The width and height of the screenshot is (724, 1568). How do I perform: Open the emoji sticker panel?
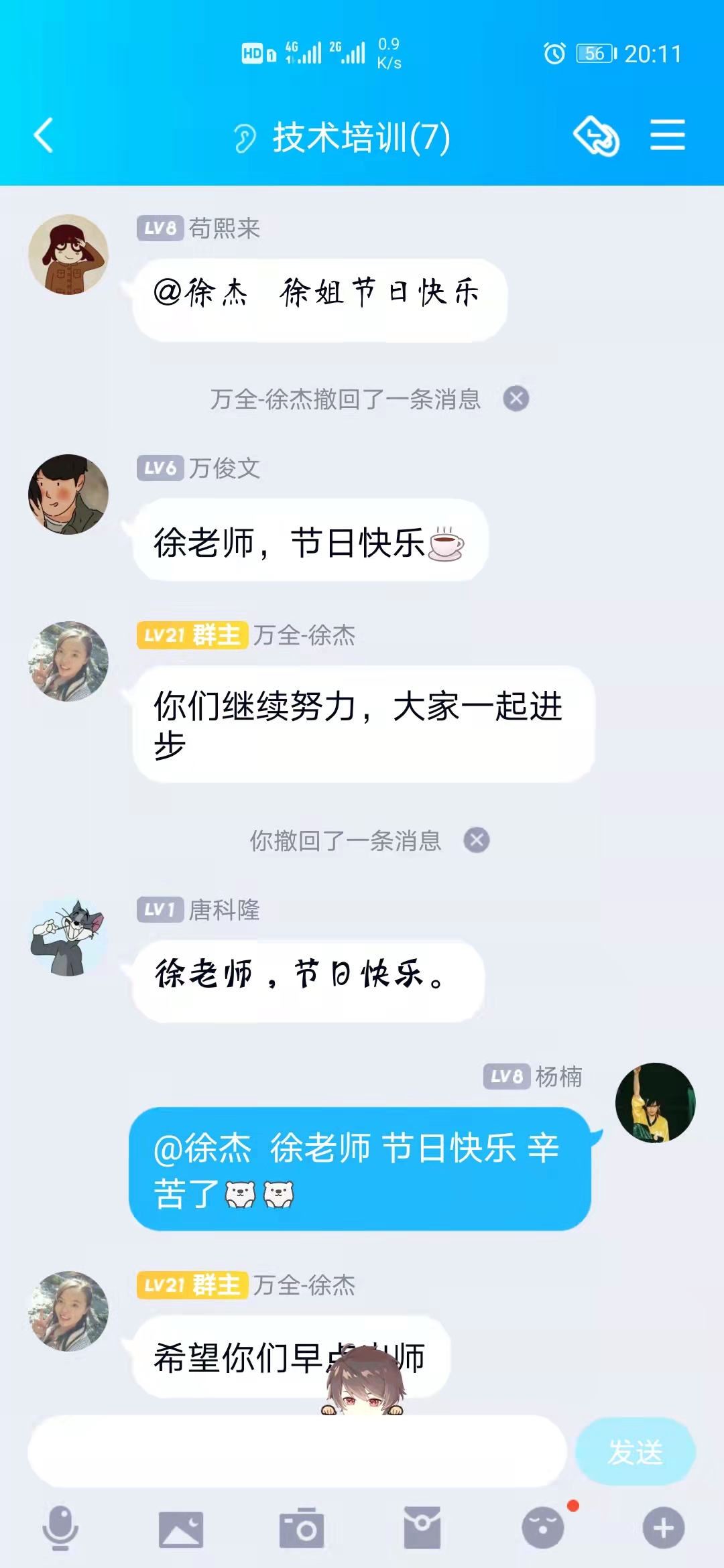coord(543,1528)
